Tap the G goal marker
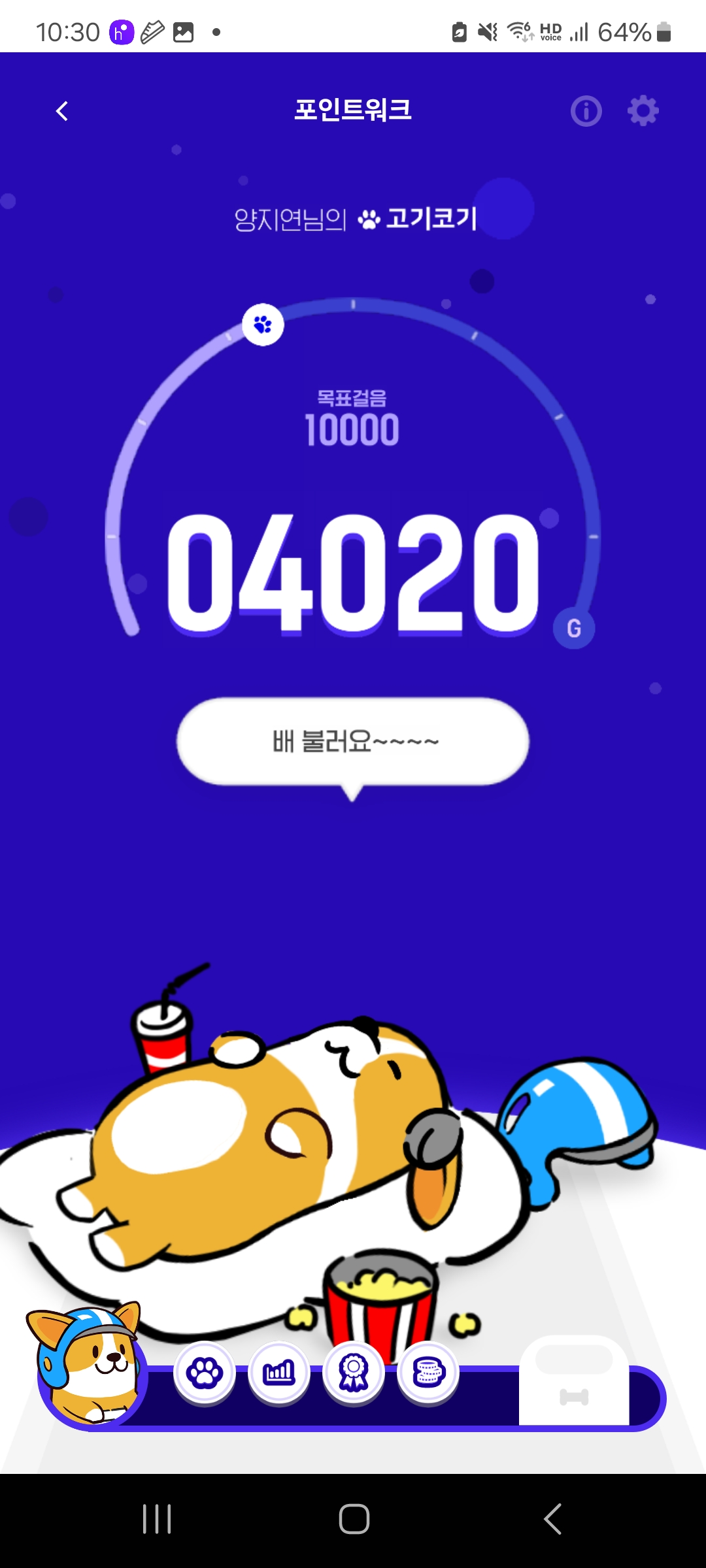The width and height of the screenshot is (706, 1568). point(574,629)
